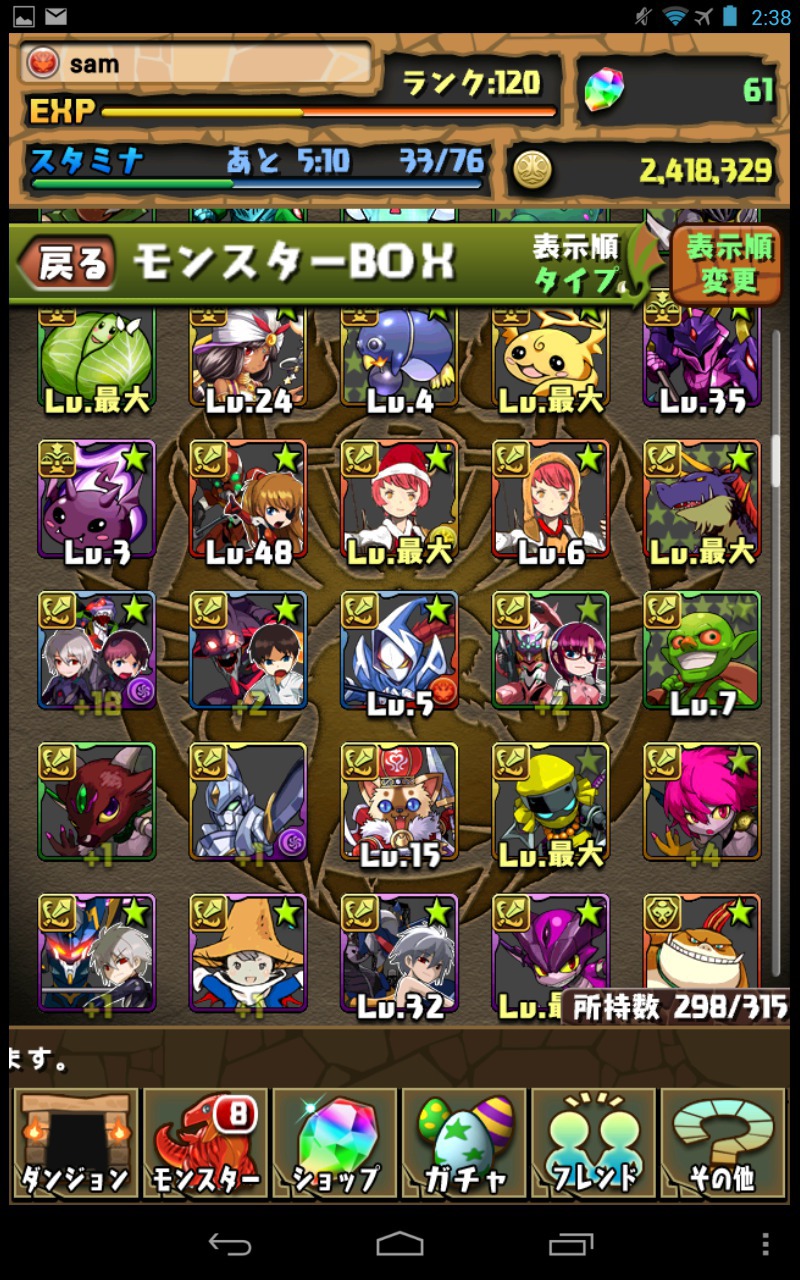Go to the ショップ tab
800x1280 pixels.
click(335, 1143)
